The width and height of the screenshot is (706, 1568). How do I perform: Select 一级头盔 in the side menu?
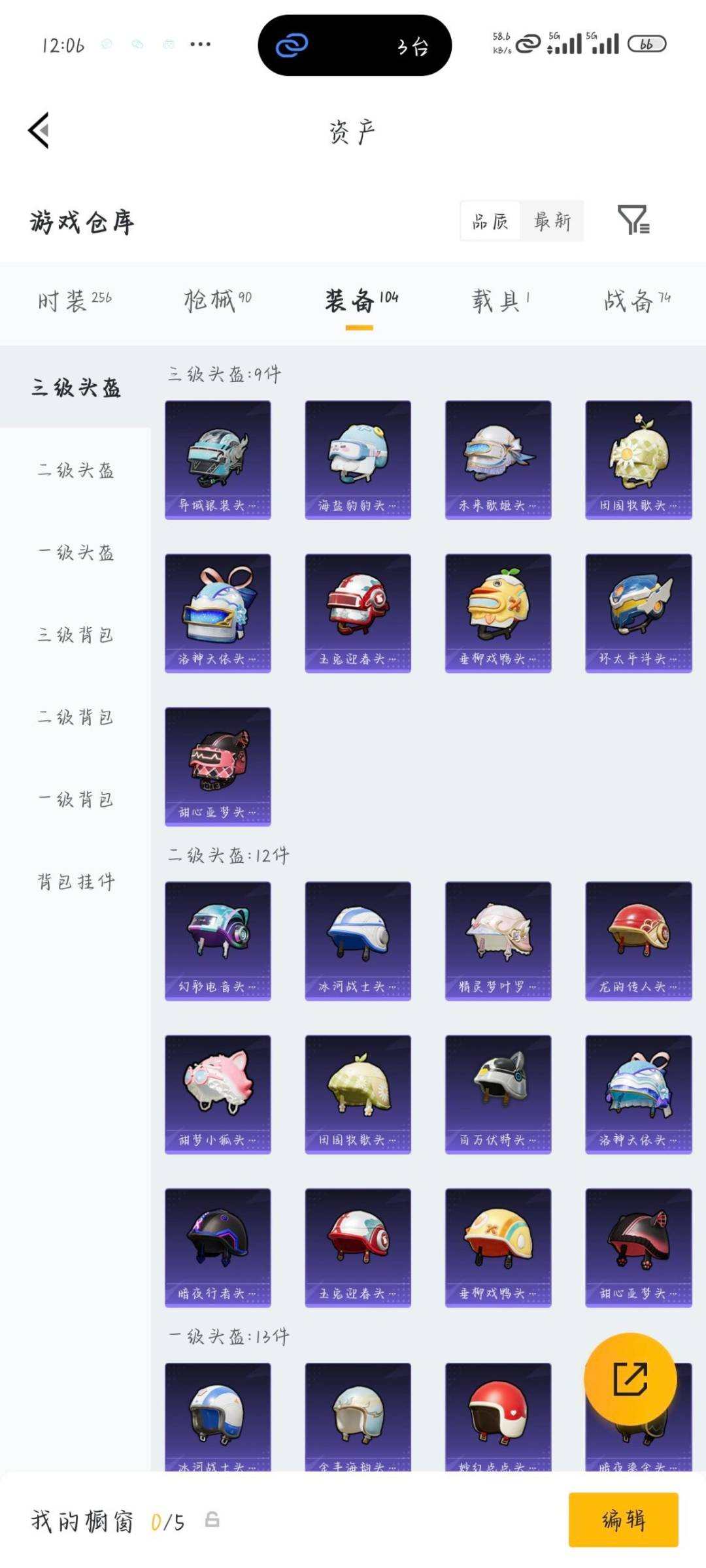(x=76, y=553)
